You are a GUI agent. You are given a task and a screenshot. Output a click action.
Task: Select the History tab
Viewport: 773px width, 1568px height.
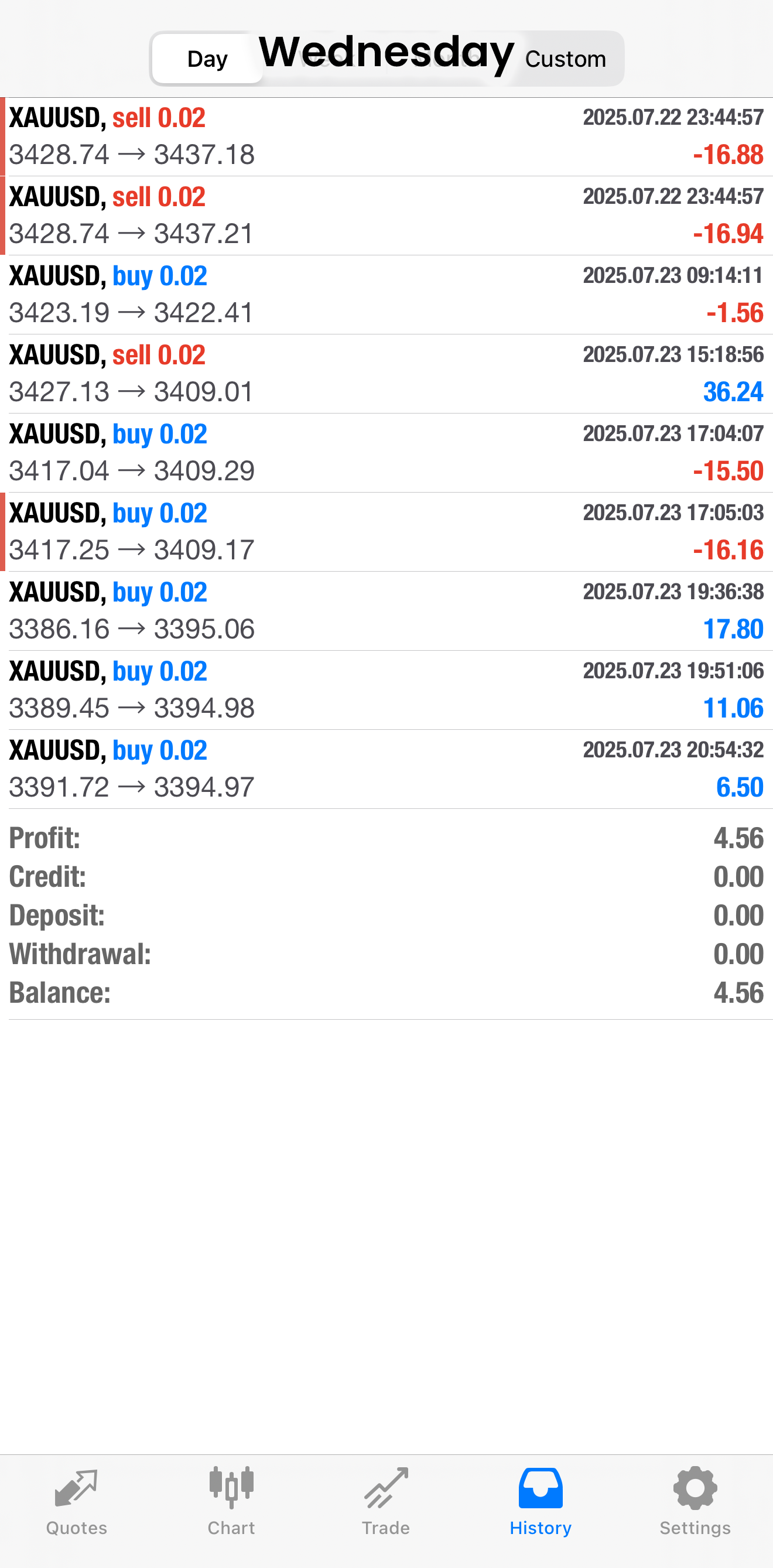(541, 1502)
